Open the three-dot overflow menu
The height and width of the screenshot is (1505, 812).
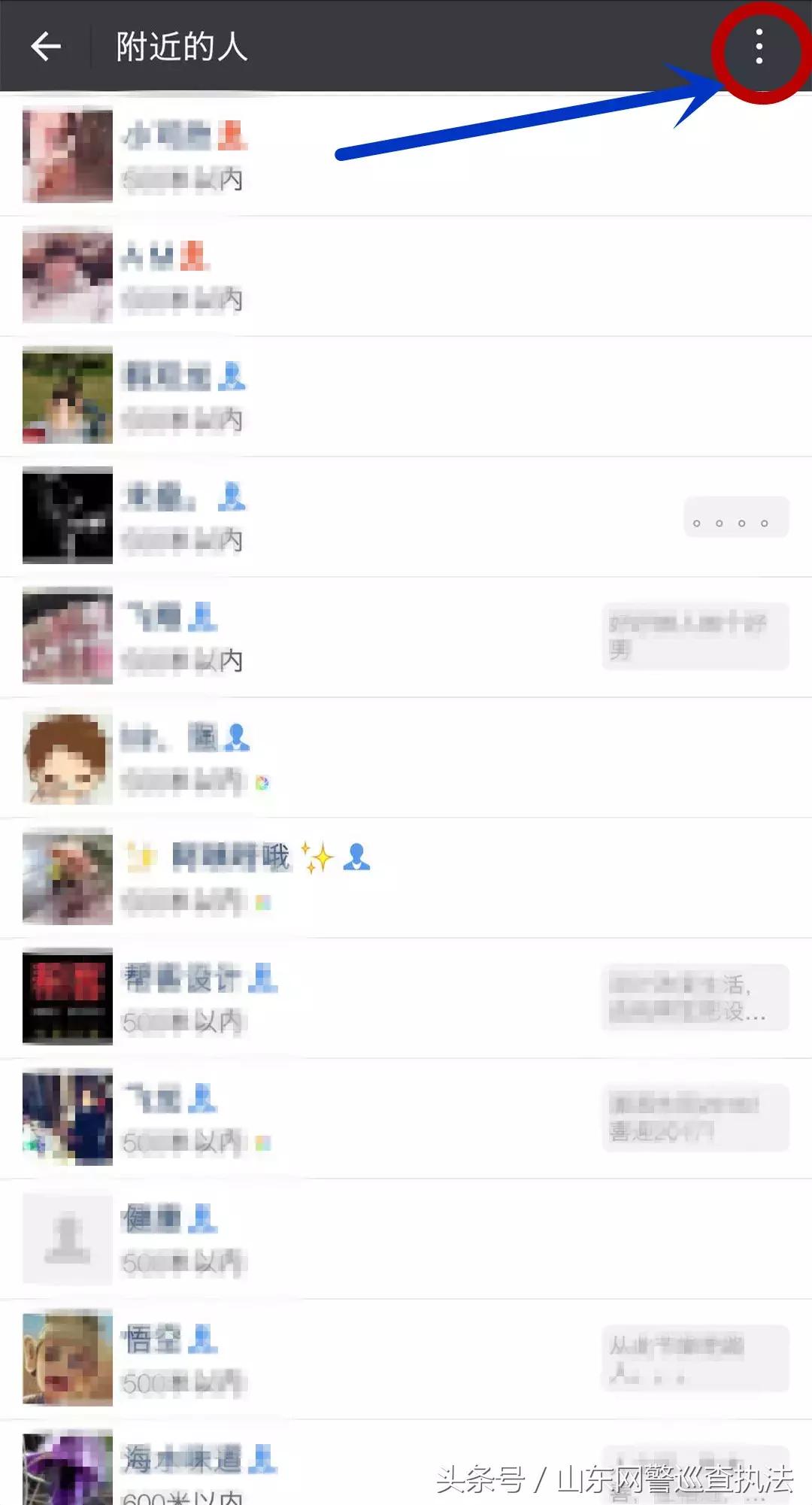click(x=759, y=47)
